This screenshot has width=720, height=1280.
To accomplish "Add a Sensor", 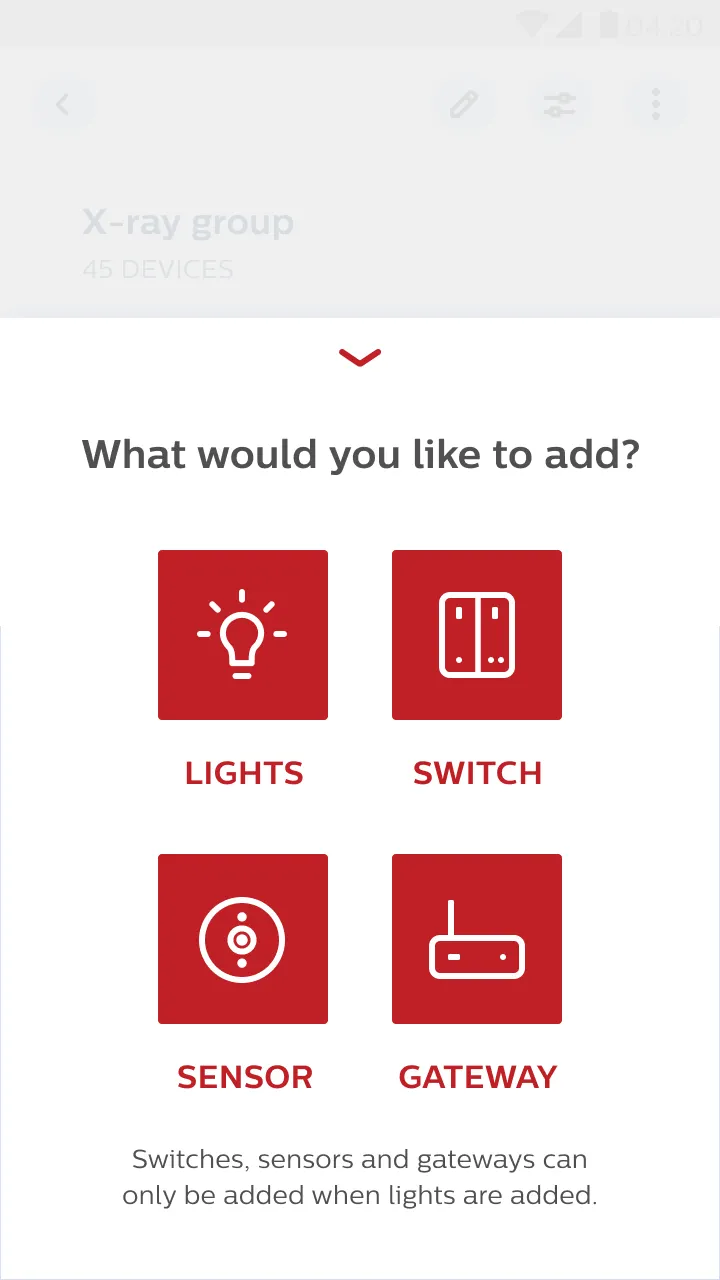I will (x=243, y=939).
